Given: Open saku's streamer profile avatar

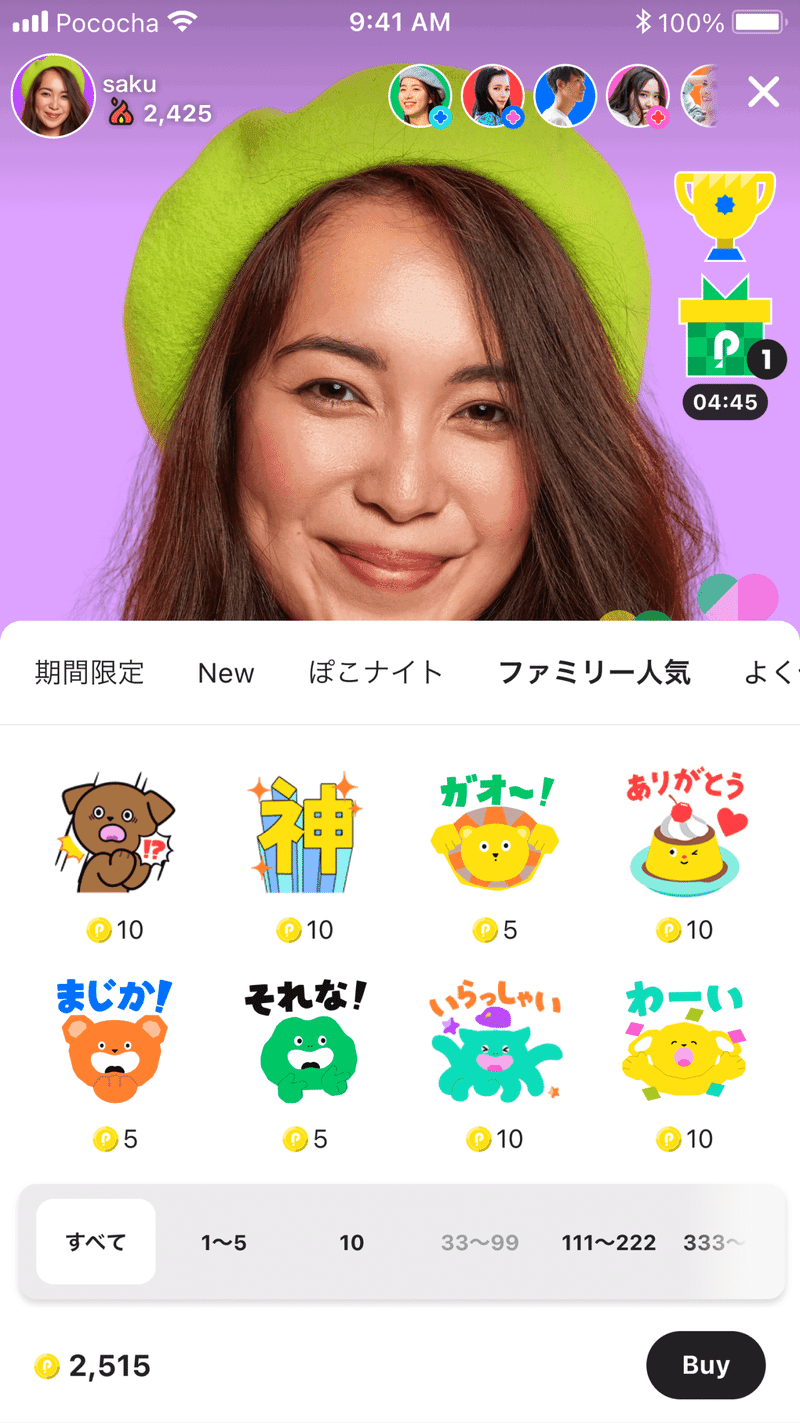Looking at the screenshot, I should [x=53, y=96].
